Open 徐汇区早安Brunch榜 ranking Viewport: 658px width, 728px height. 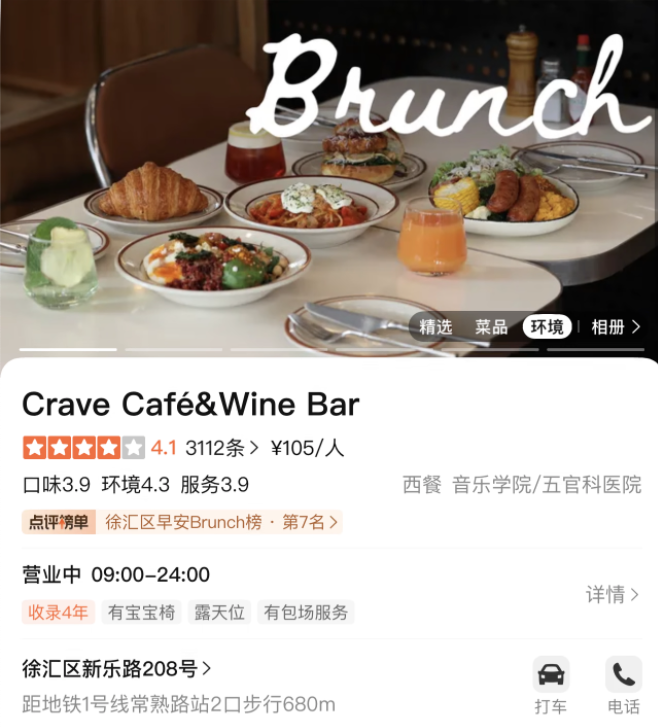click(221, 522)
